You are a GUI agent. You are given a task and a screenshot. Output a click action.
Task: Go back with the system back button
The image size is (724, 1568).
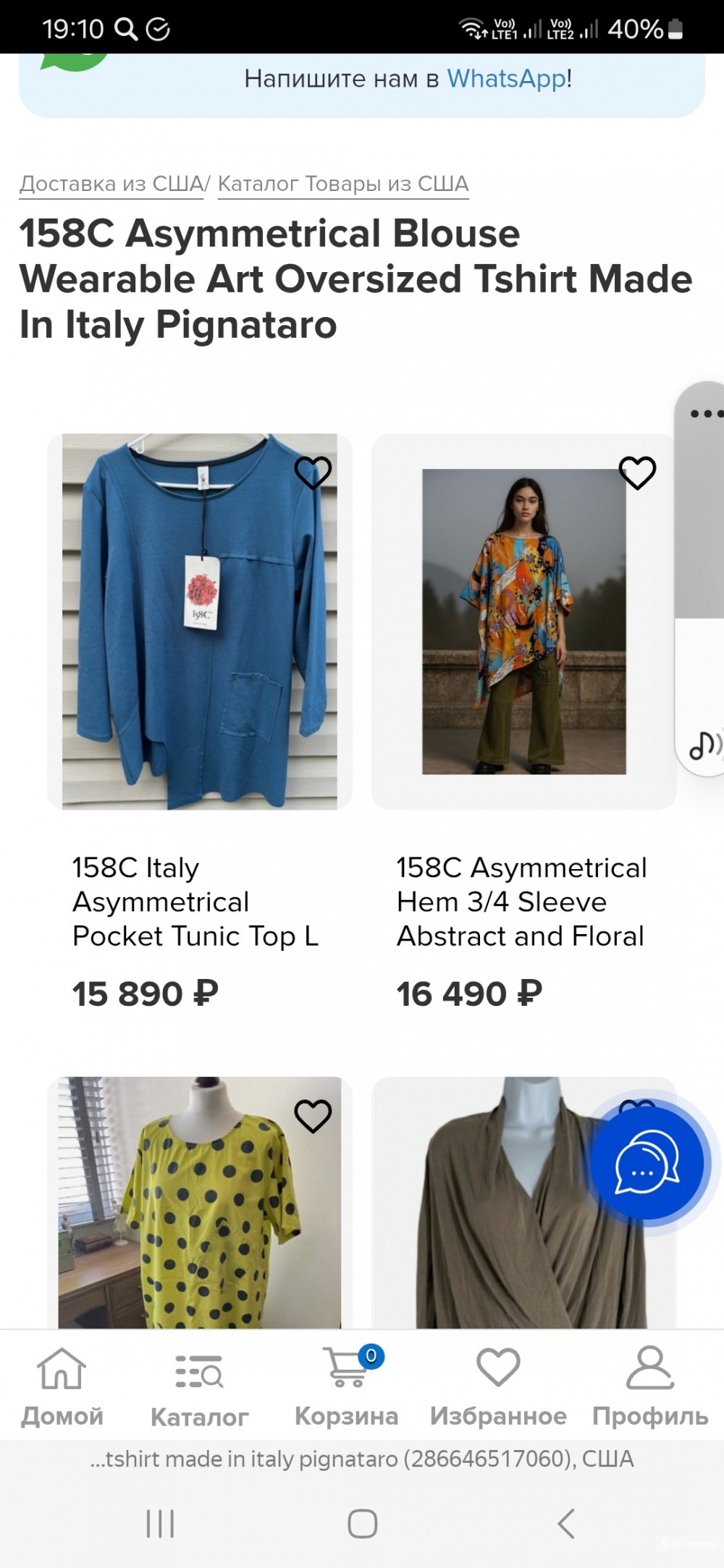pyautogui.click(x=566, y=1523)
